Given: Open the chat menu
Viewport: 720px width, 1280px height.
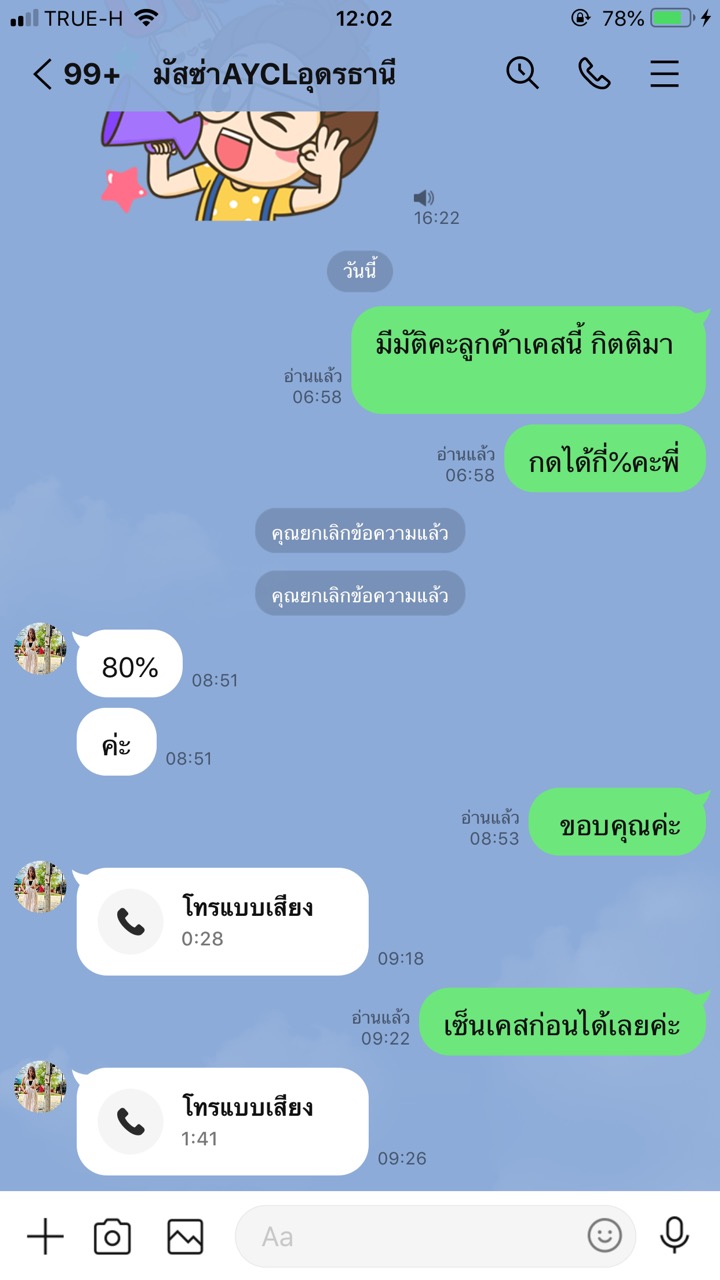Looking at the screenshot, I should [665, 73].
